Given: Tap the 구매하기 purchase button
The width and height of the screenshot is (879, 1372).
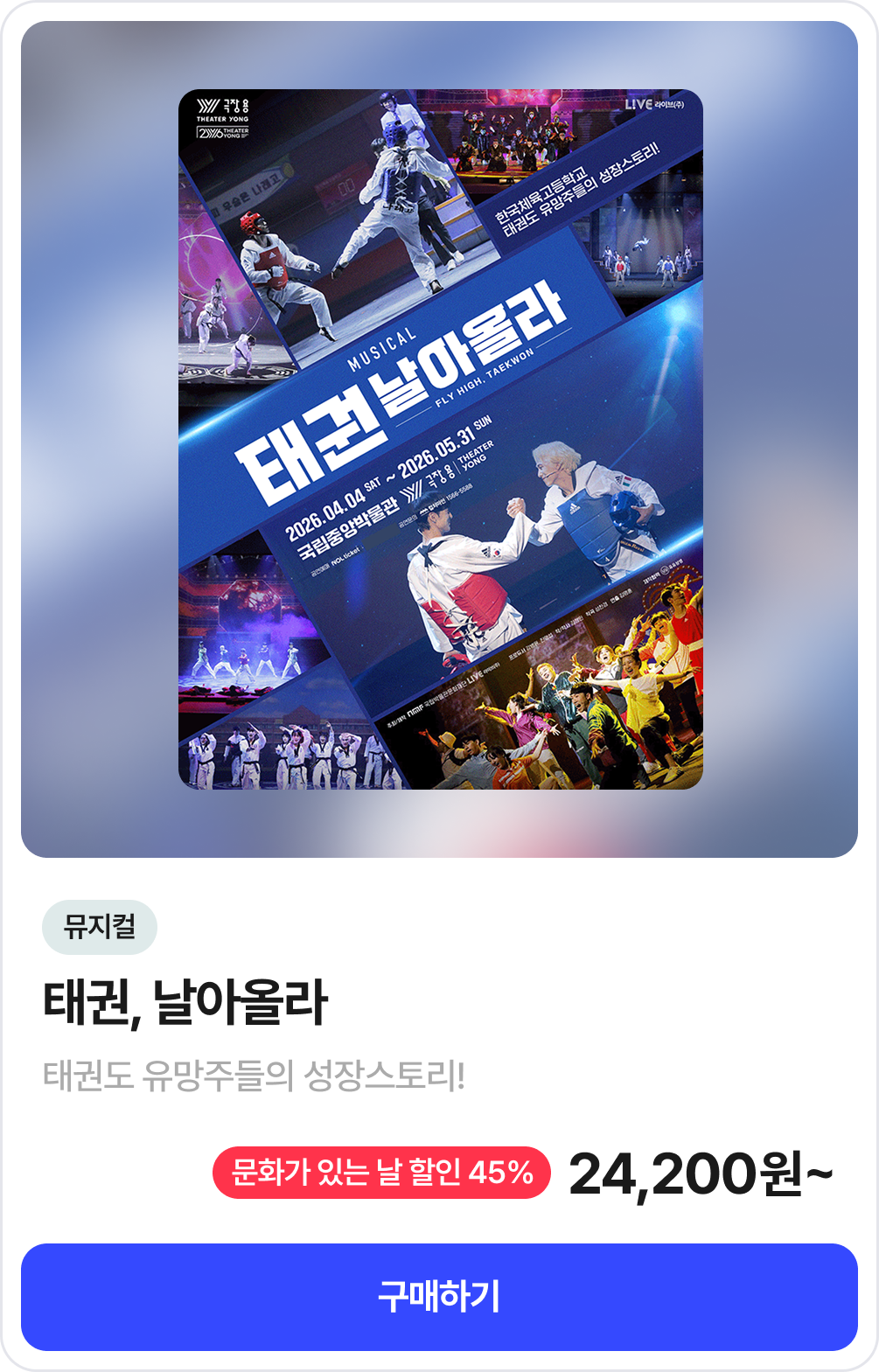Looking at the screenshot, I should click(x=439, y=1297).
